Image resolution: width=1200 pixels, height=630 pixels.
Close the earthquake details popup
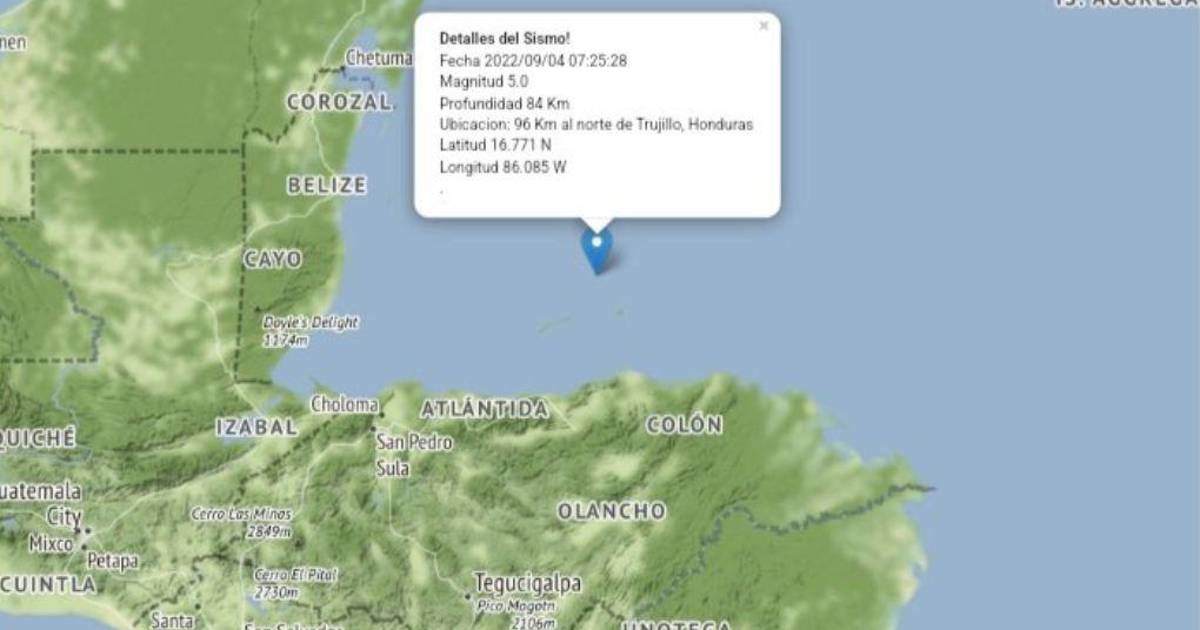(764, 27)
